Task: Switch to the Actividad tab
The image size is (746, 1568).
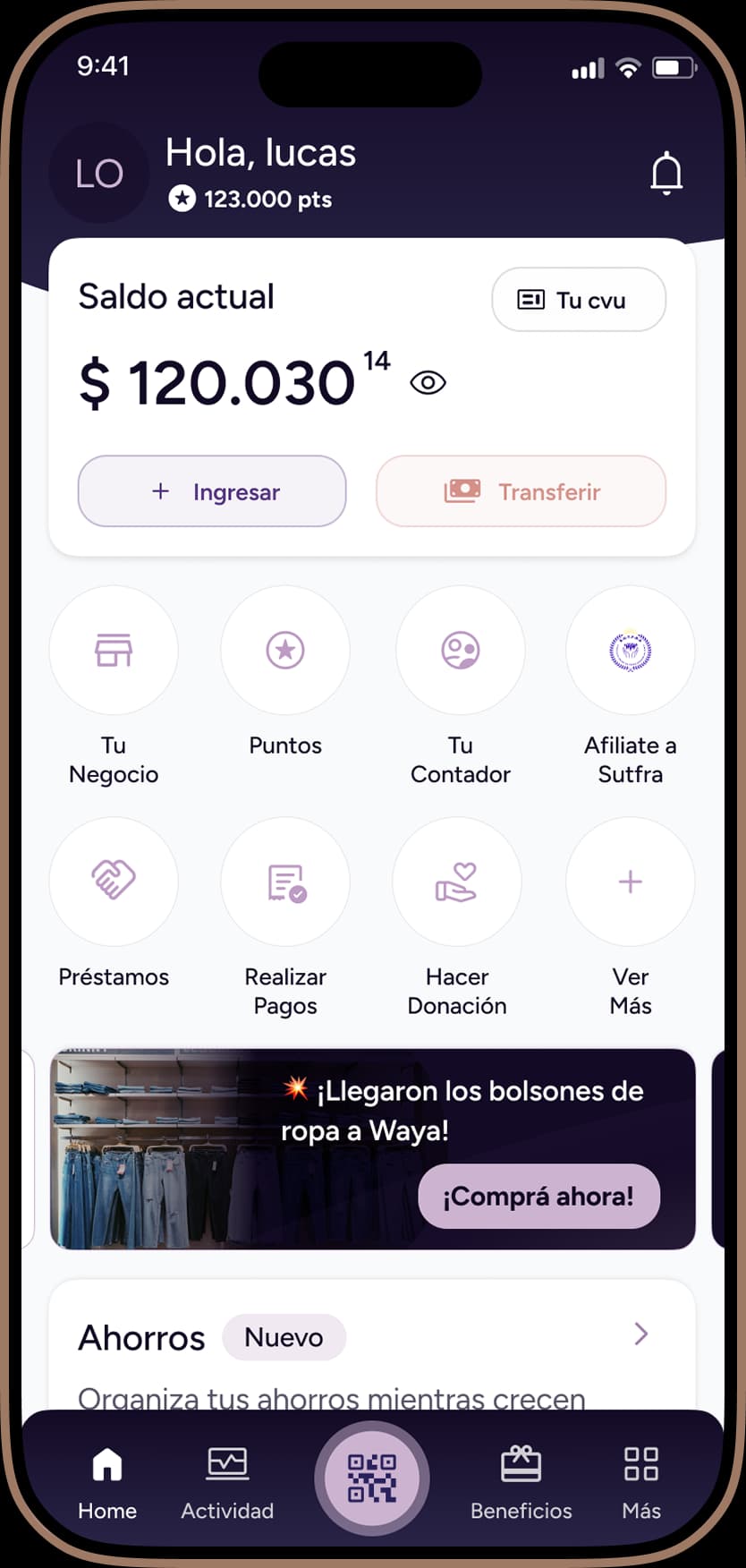Action: tap(227, 1483)
